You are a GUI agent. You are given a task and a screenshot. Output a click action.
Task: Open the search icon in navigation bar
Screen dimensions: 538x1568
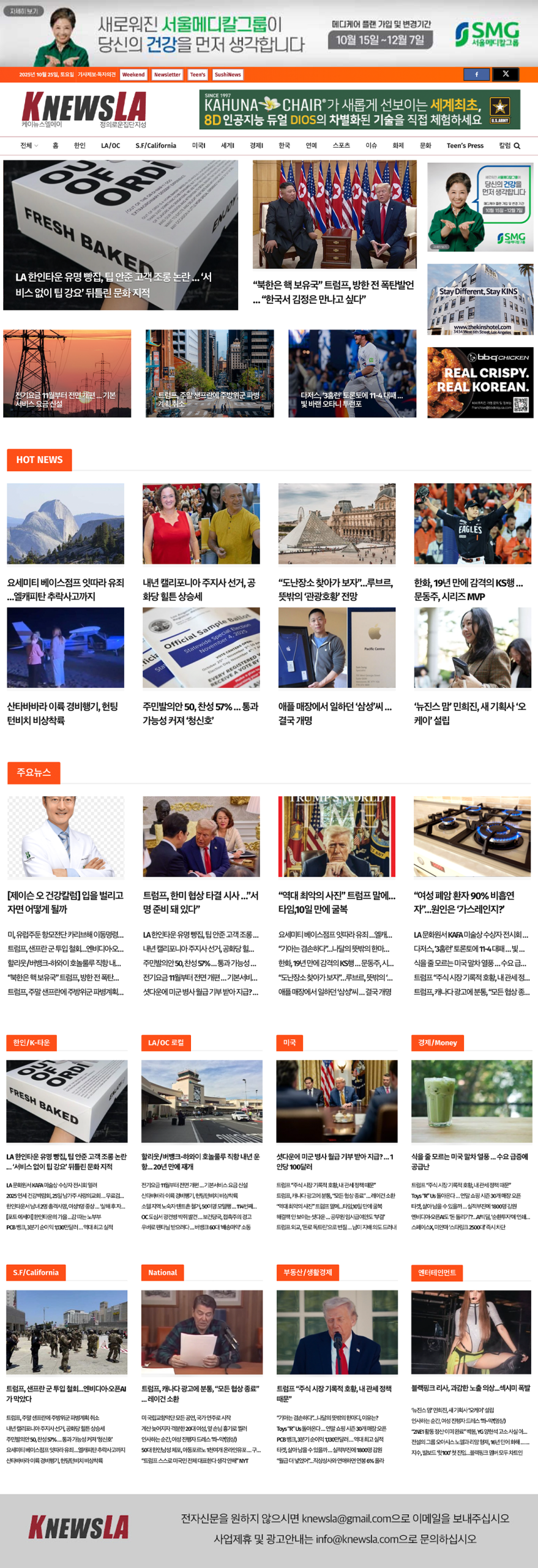pyautogui.click(x=517, y=146)
